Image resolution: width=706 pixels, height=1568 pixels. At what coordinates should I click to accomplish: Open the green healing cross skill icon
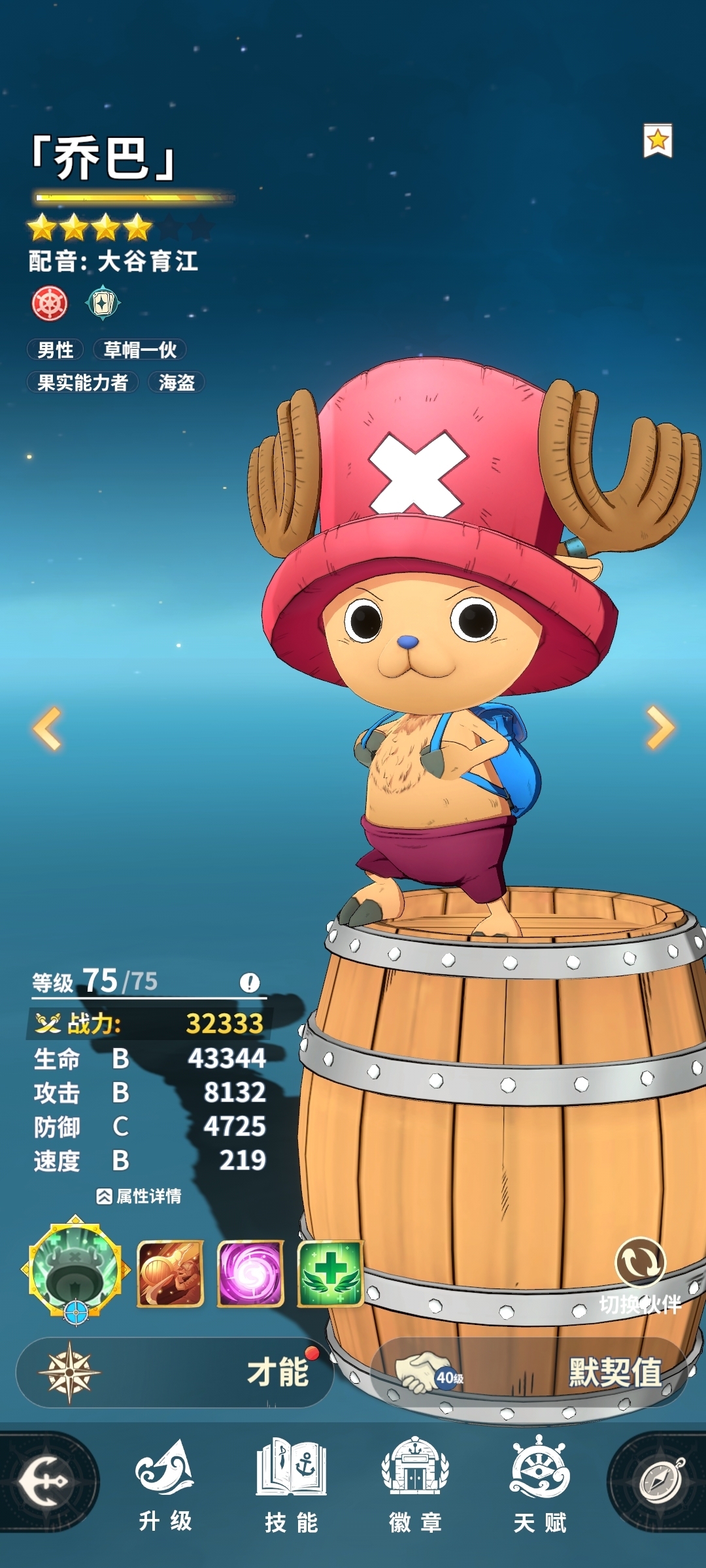point(330,1273)
